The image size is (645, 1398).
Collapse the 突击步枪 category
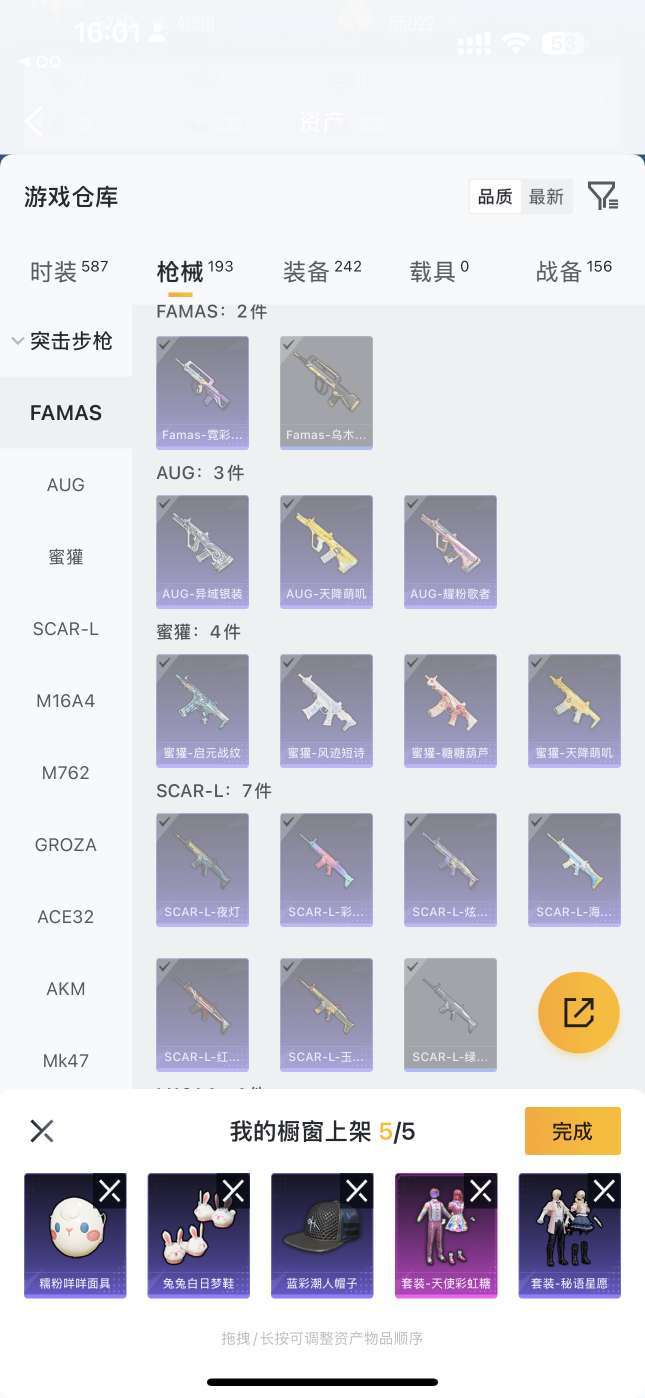pos(62,341)
